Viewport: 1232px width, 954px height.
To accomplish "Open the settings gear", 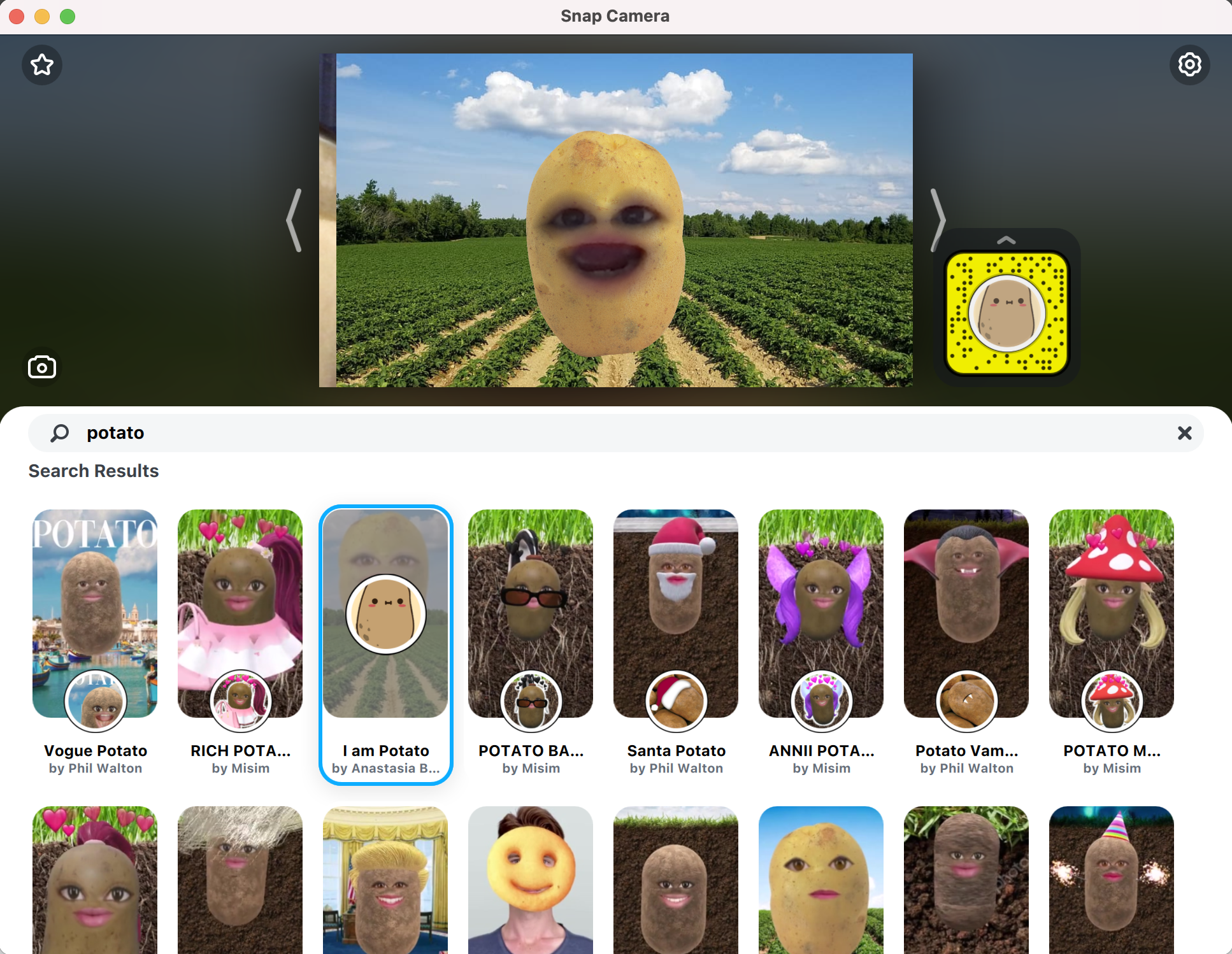I will tap(1189, 64).
